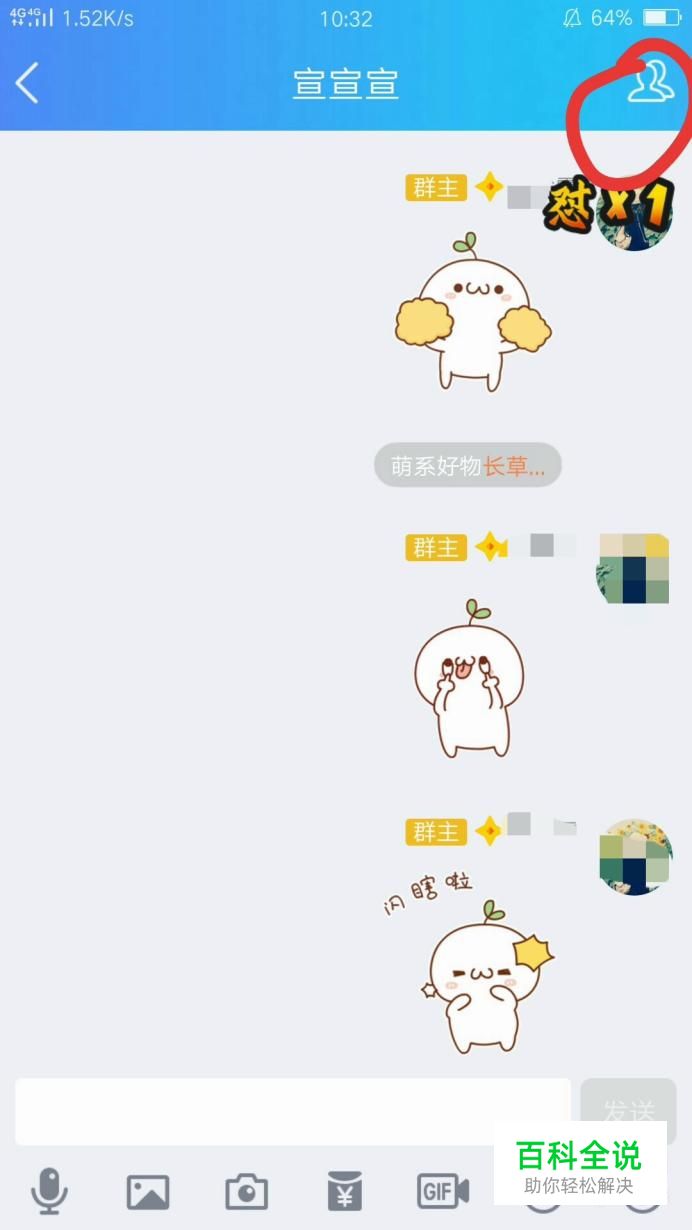Image resolution: width=692 pixels, height=1230 pixels.
Task: Open the group members profile icon
Action: pyautogui.click(x=651, y=82)
